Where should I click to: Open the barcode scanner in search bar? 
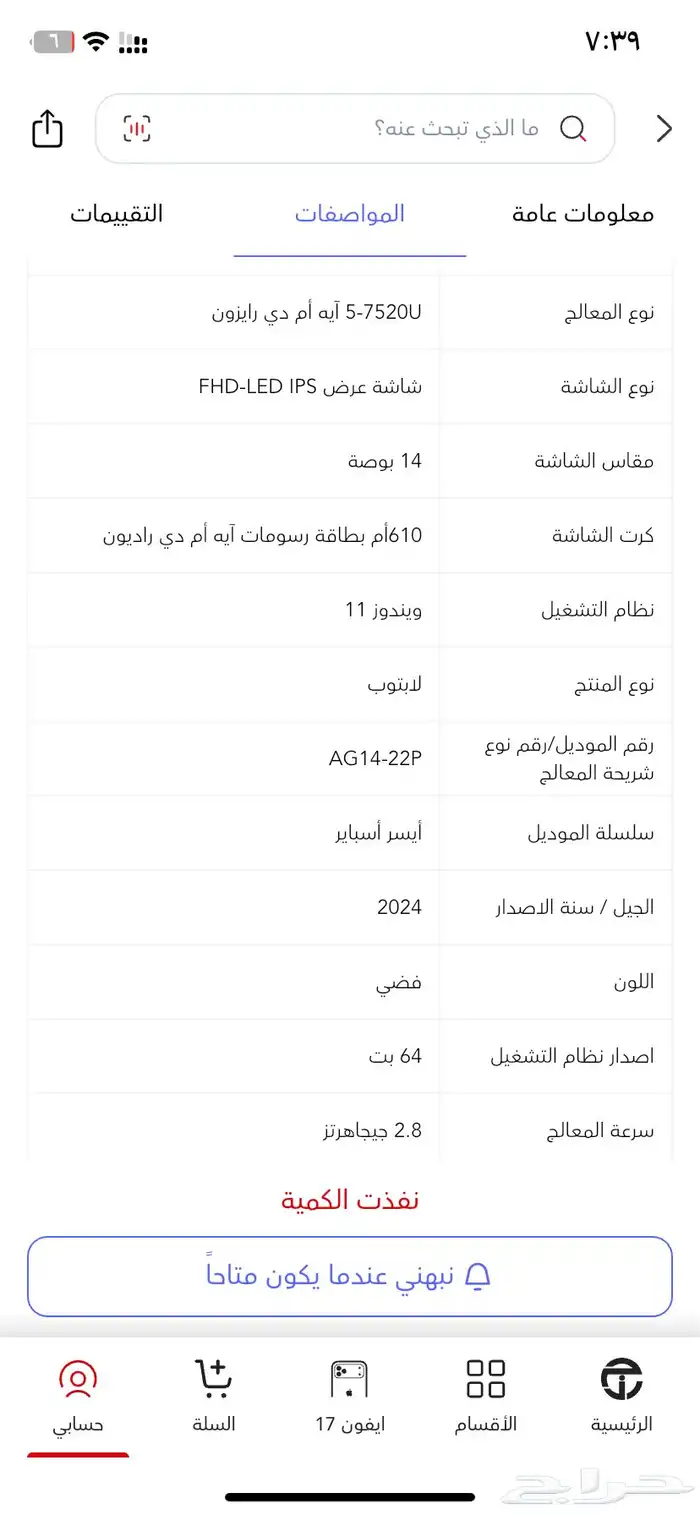tap(137, 129)
